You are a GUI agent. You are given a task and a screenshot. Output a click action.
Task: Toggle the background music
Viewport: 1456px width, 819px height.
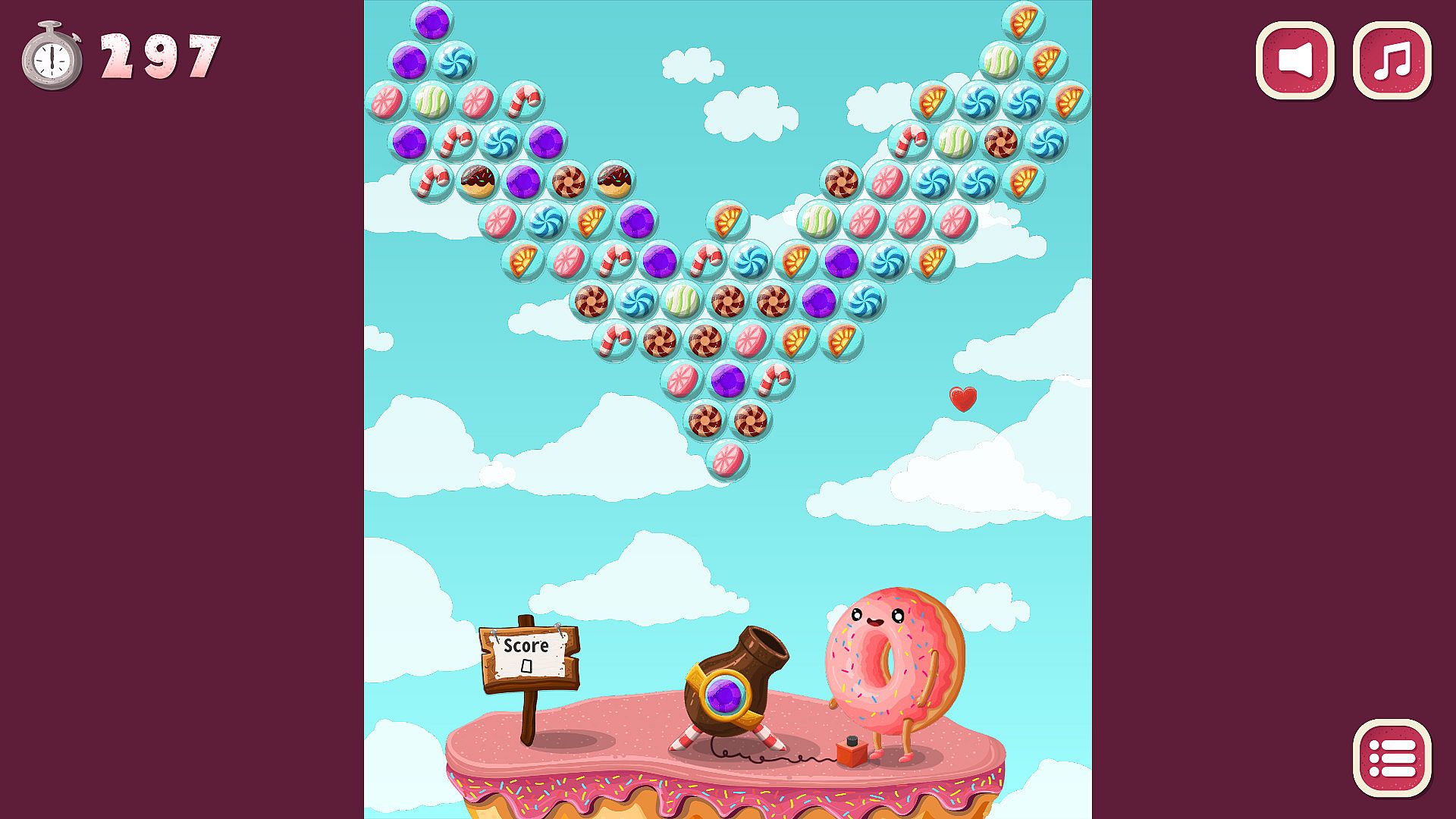pos(1392,60)
